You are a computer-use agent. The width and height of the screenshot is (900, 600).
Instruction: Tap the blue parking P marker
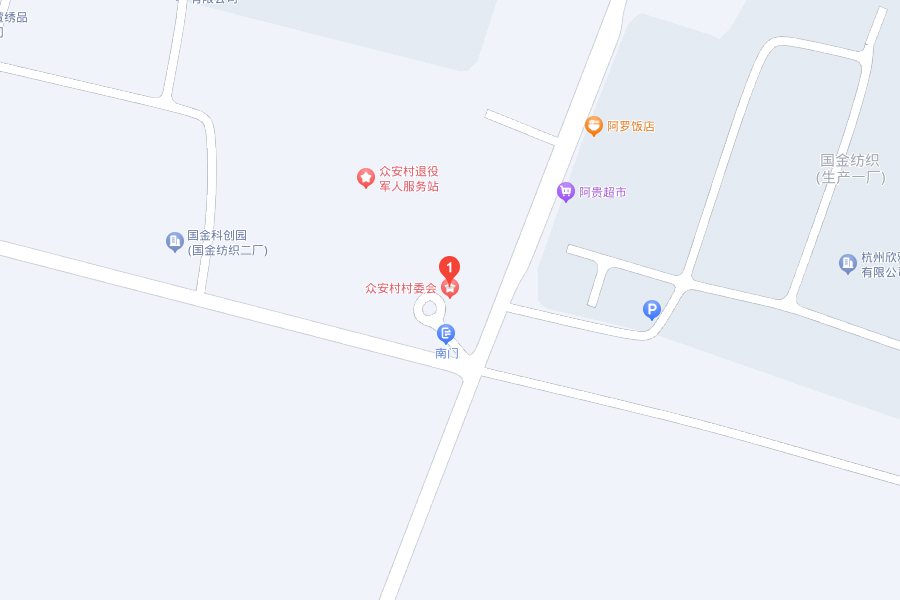pyautogui.click(x=652, y=311)
